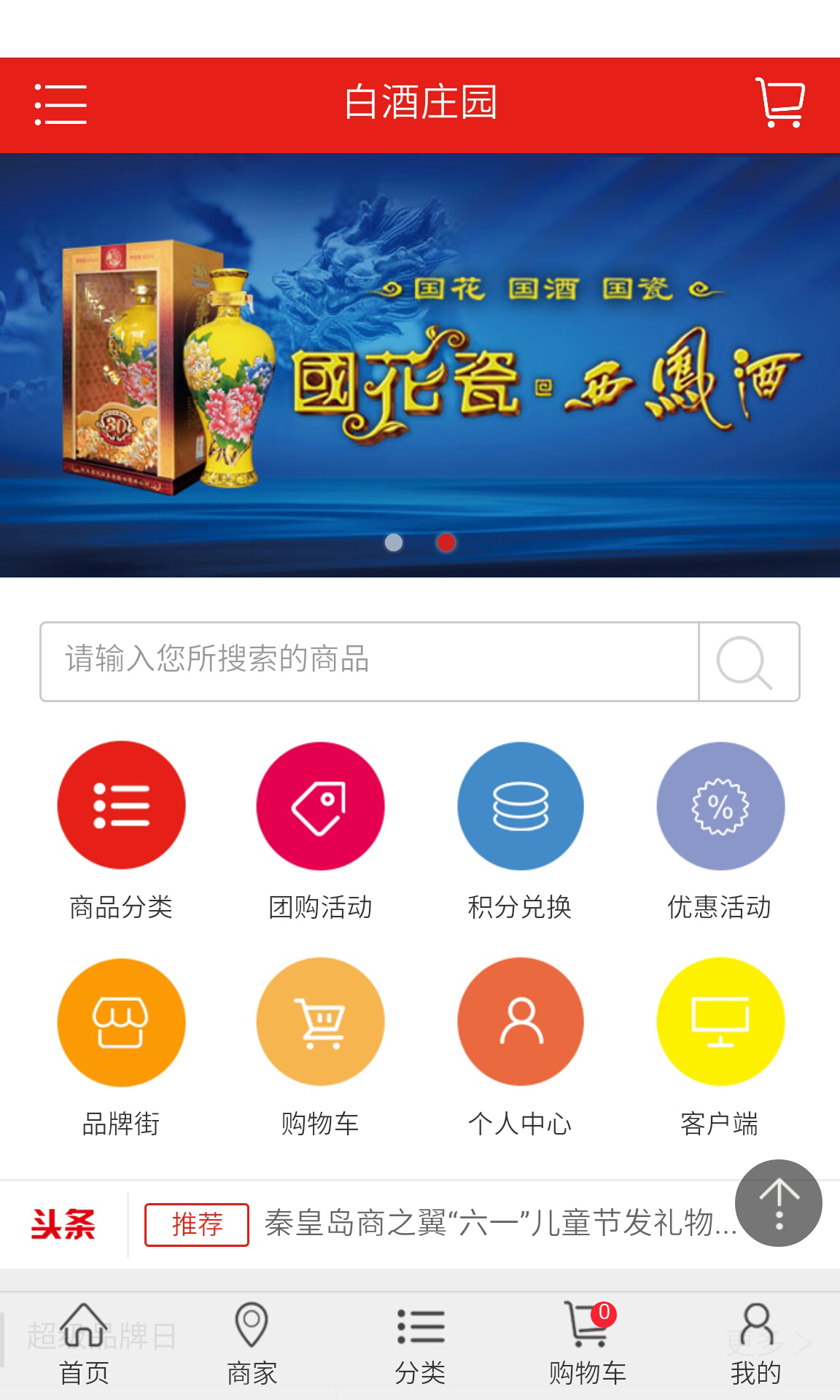
Task: Open the hamburger menu at top left
Action: pyautogui.click(x=61, y=105)
